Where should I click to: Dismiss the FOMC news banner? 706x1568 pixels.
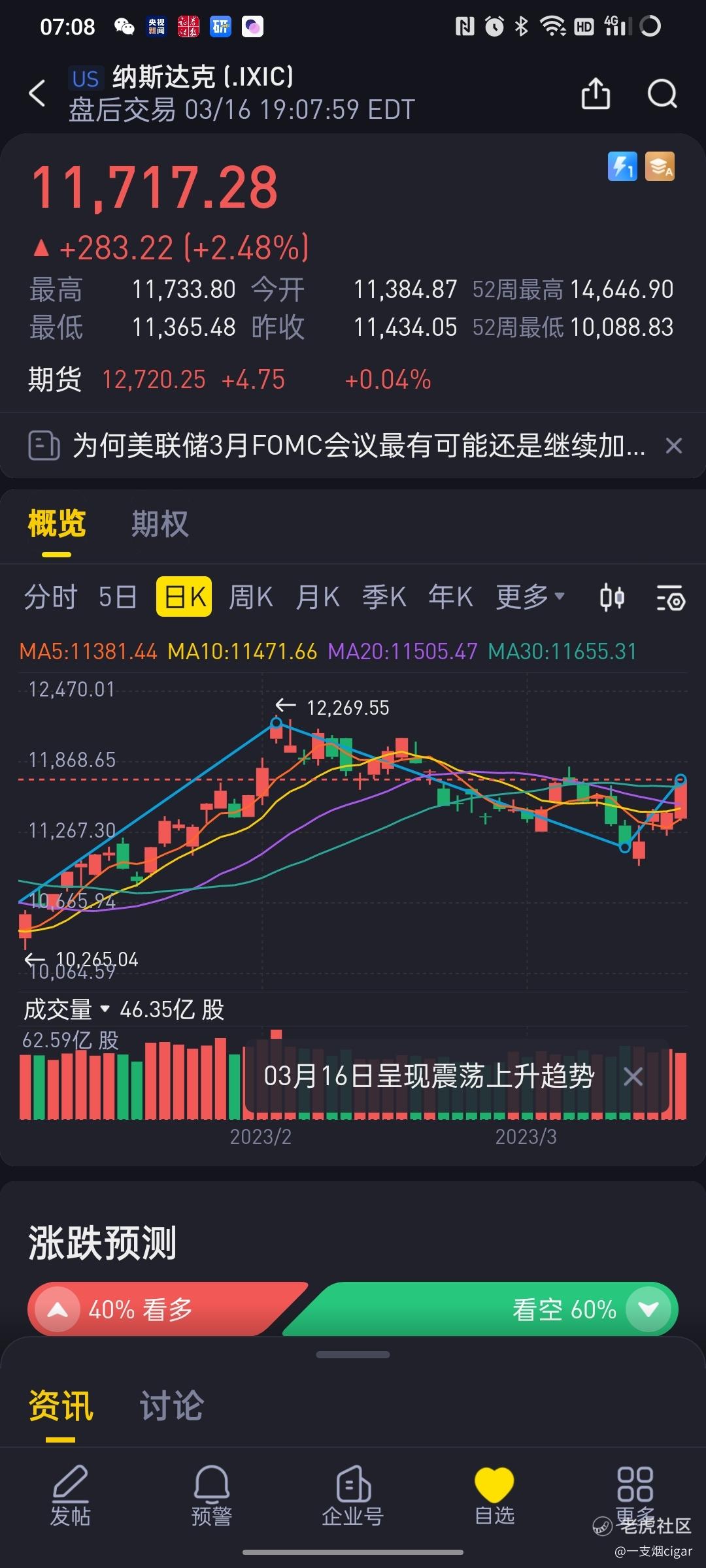click(x=673, y=446)
